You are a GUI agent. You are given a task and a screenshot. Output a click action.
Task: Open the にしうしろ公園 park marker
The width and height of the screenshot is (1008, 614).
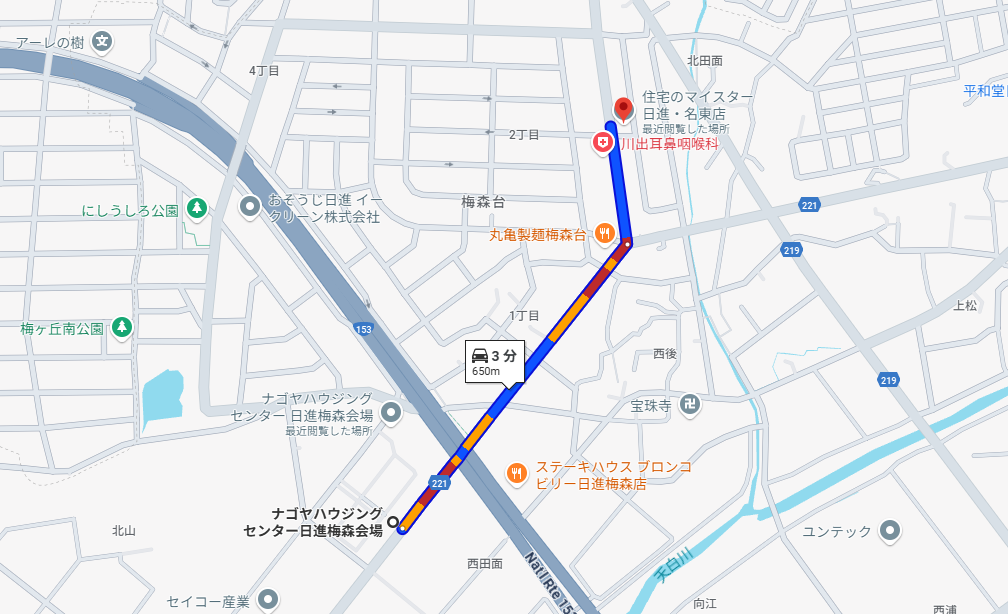pyautogui.click(x=198, y=209)
